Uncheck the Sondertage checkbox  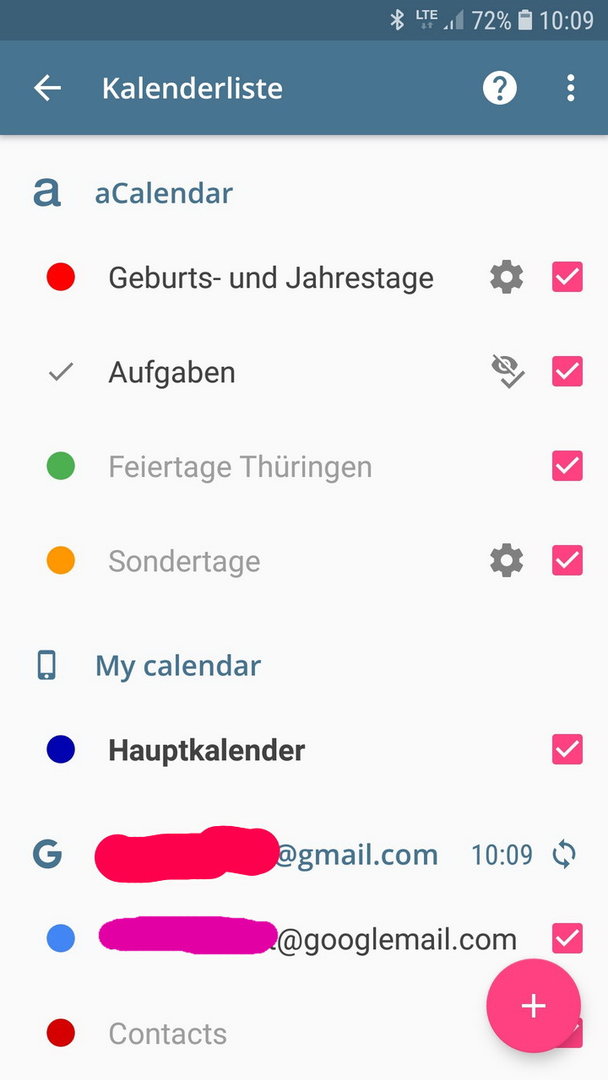point(567,561)
